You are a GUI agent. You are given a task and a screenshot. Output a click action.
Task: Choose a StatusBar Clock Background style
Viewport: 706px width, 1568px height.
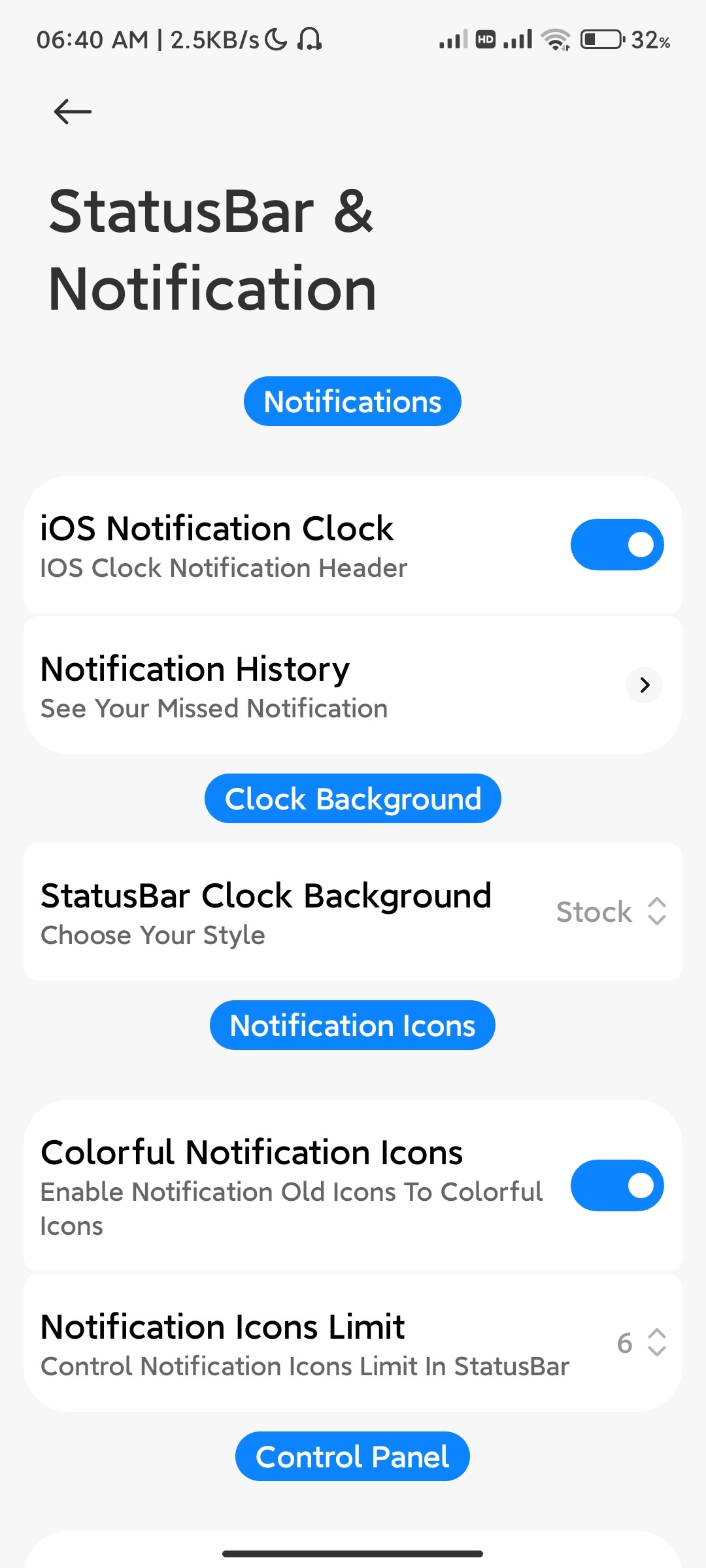tap(611, 911)
